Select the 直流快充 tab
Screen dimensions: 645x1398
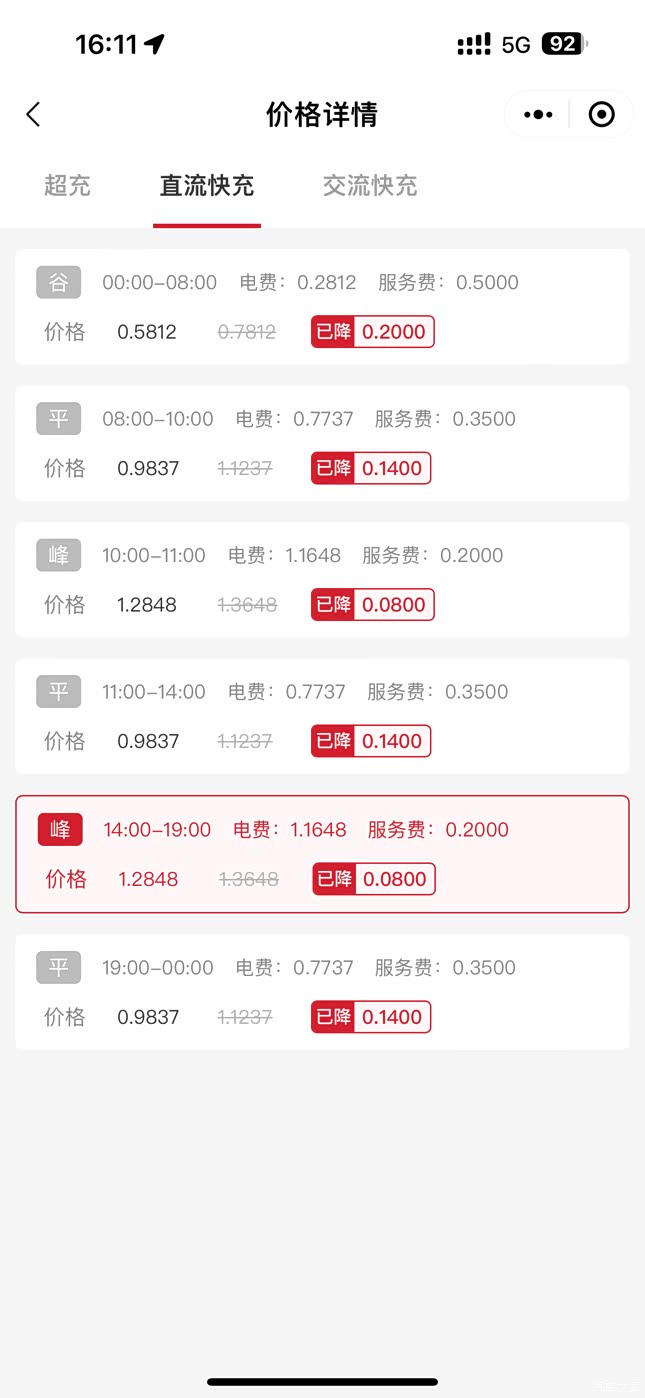click(207, 186)
